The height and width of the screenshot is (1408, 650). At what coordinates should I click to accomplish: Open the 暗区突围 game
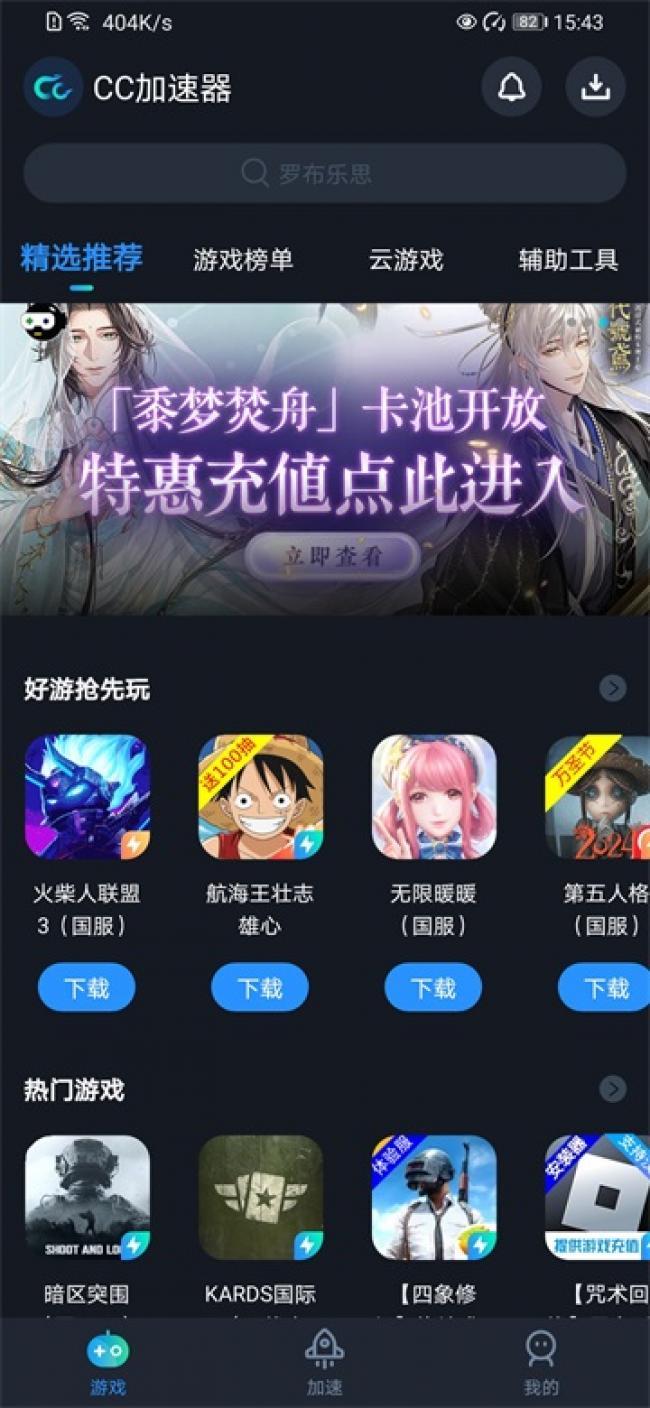coord(87,1197)
